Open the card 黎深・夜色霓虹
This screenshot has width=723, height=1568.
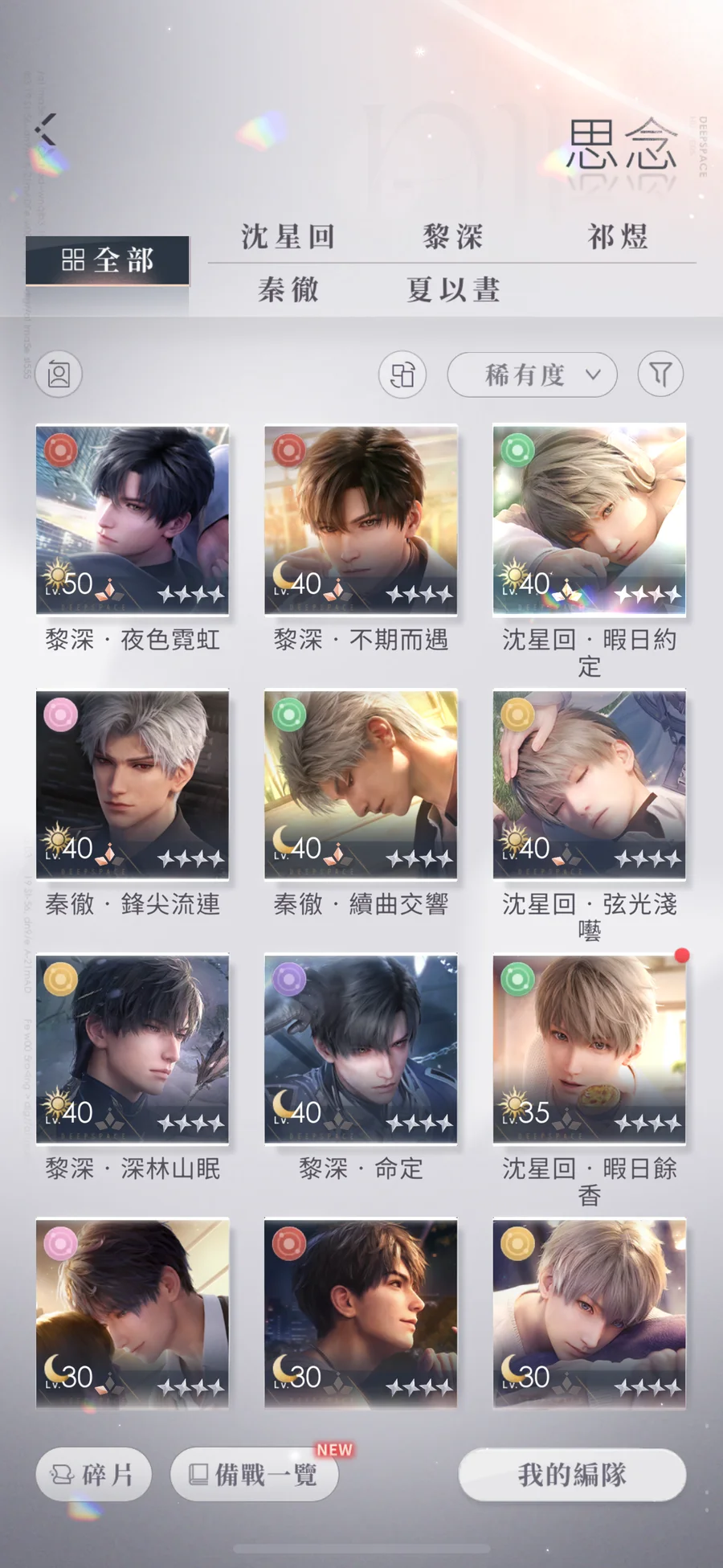click(133, 520)
